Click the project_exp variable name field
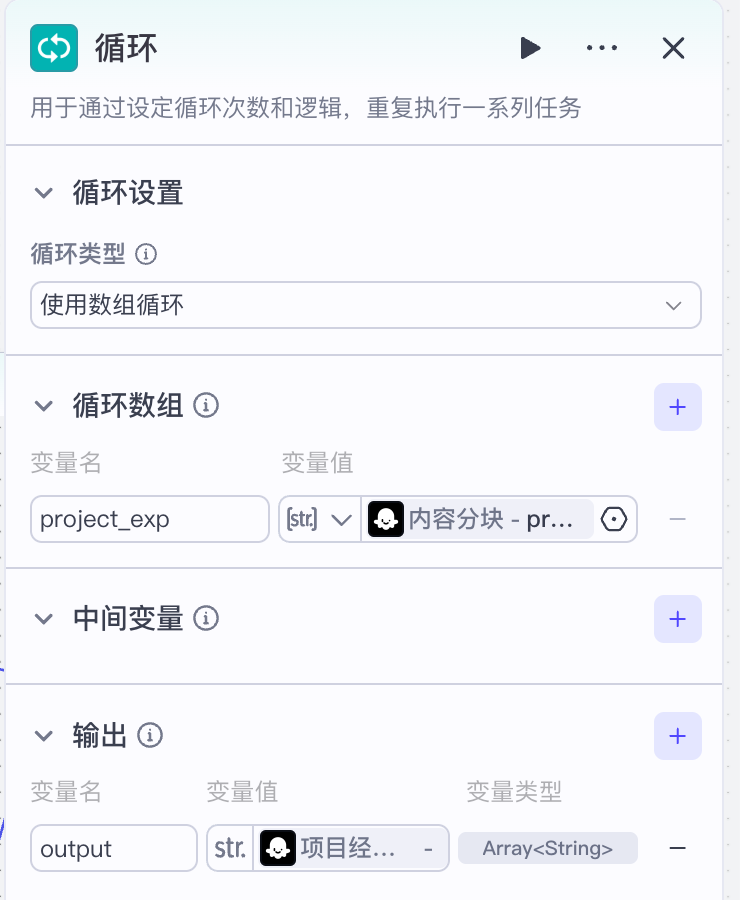The image size is (742, 900). pos(149,519)
